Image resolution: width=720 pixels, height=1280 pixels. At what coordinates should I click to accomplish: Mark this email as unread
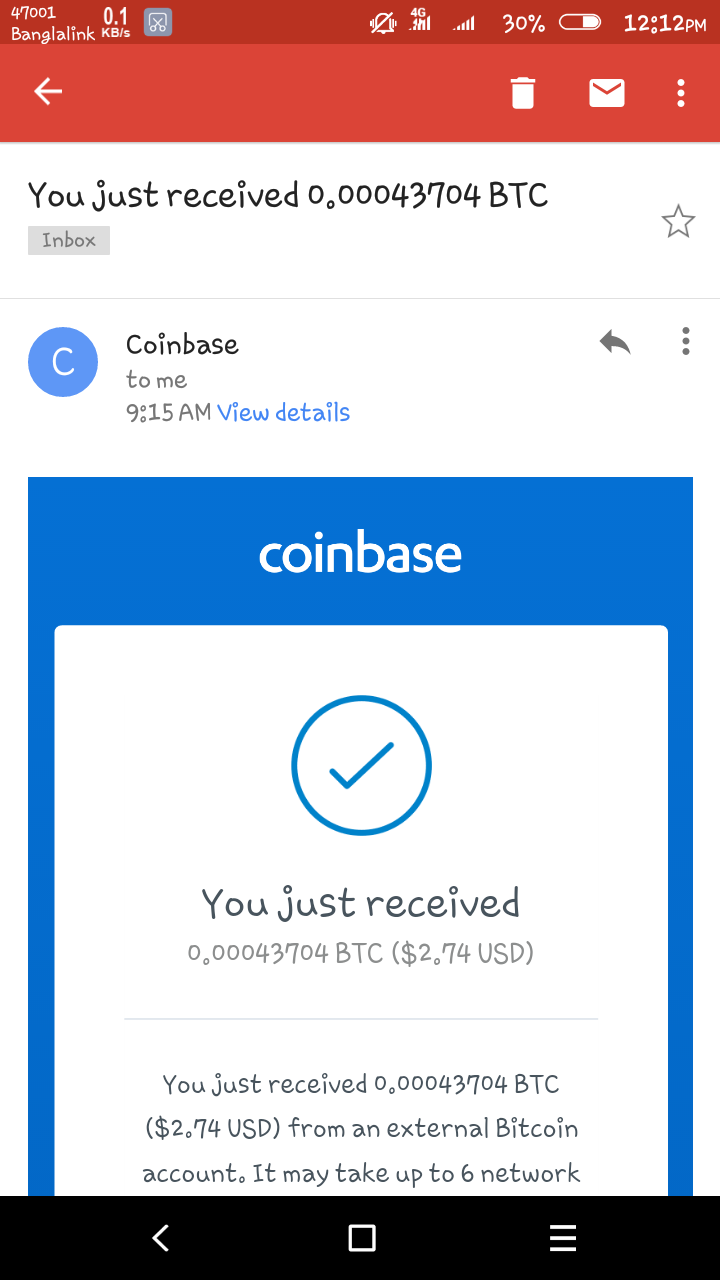coord(607,93)
